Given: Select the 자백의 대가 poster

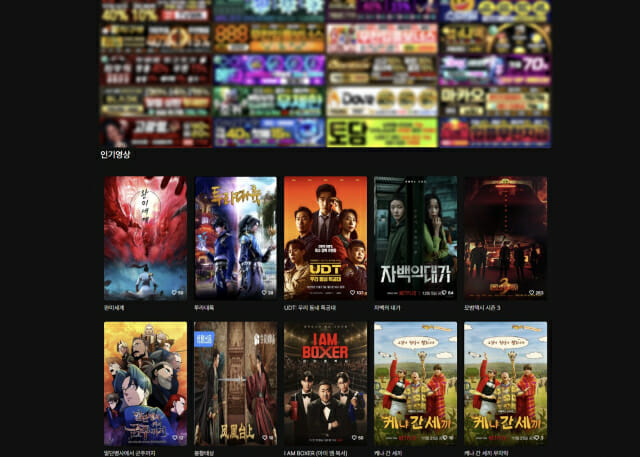Looking at the screenshot, I should 415,238.
